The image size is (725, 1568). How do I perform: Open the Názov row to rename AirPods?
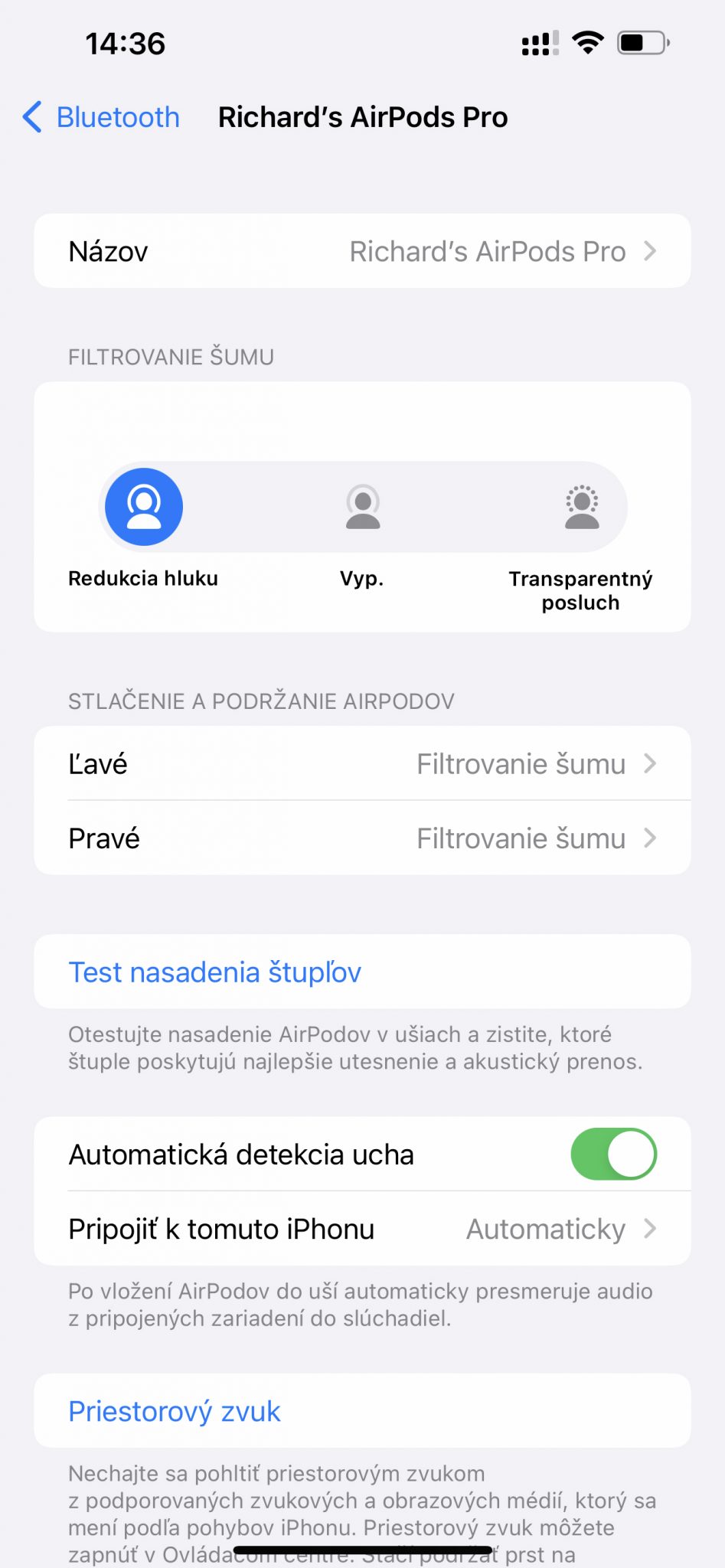point(362,251)
